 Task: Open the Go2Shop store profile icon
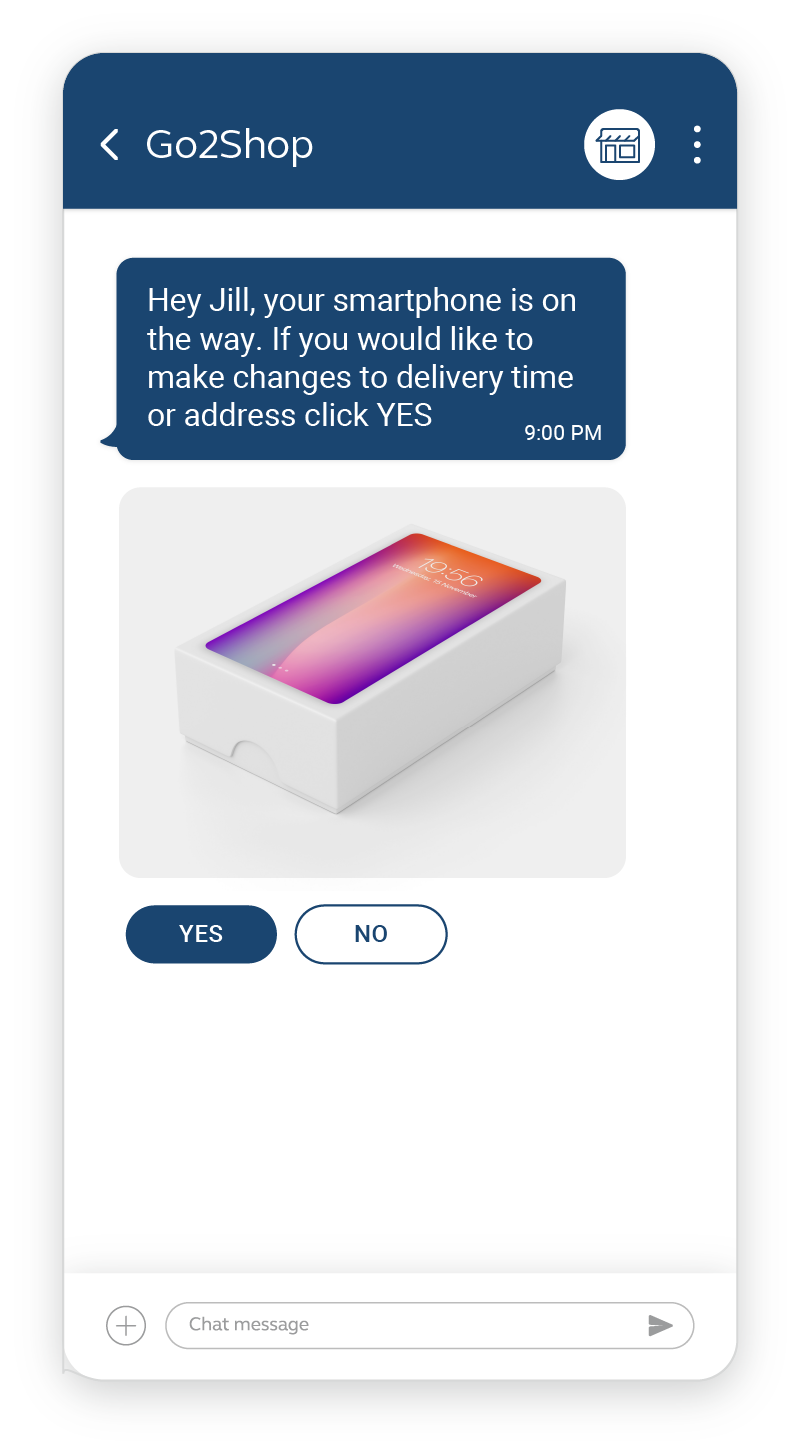coord(619,145)
